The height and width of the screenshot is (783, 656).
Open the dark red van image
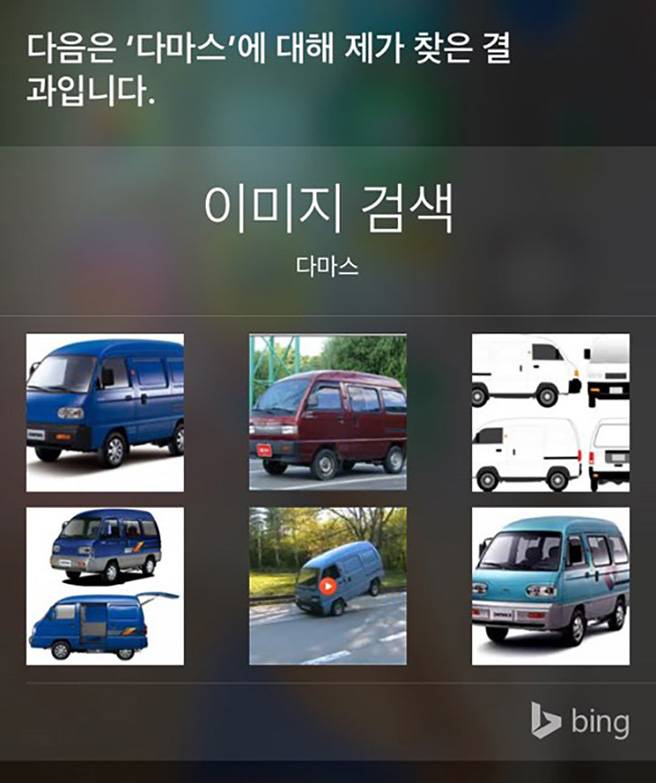point(328,413)
